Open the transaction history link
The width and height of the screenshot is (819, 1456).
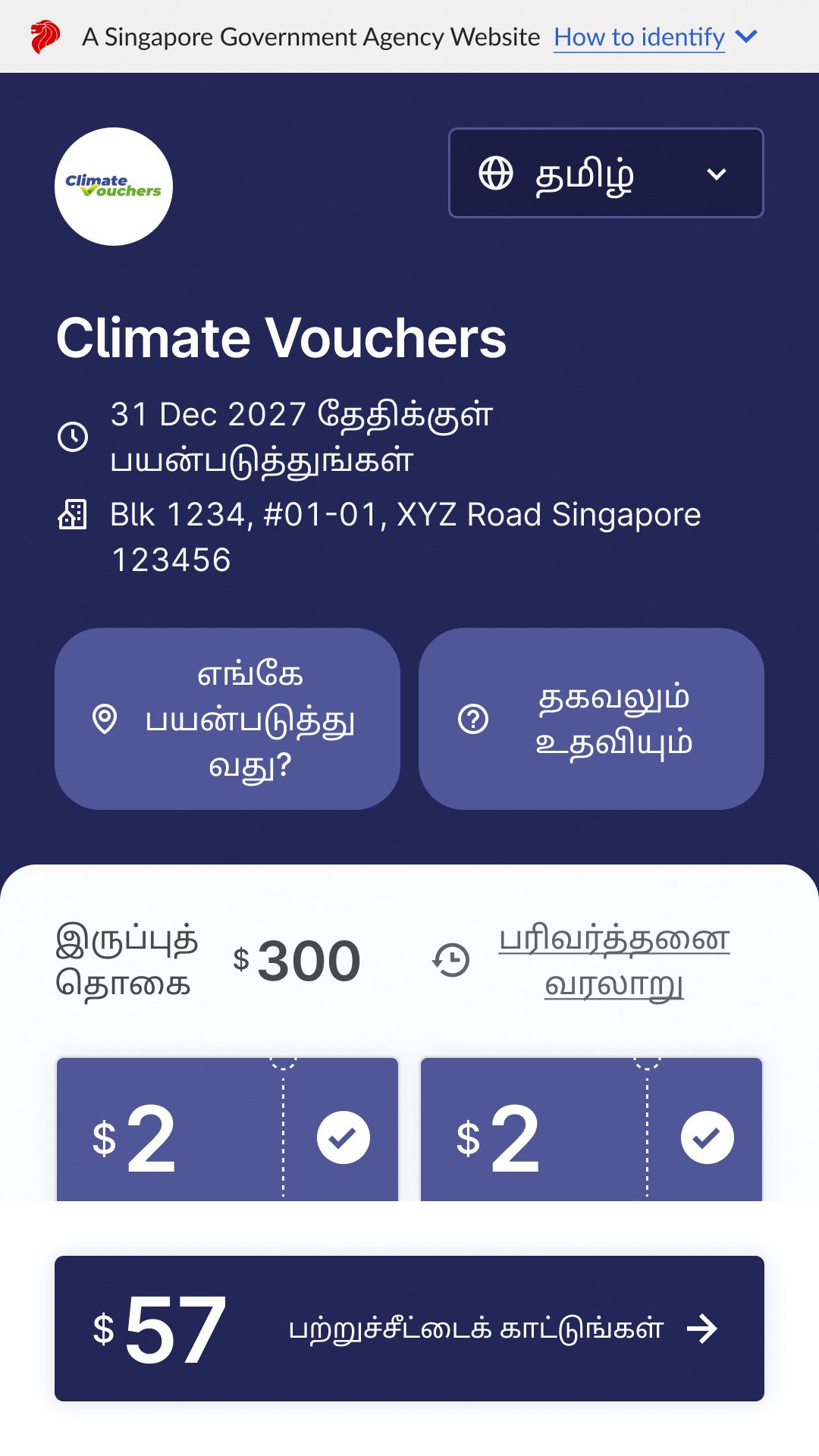tap(614, 962)
